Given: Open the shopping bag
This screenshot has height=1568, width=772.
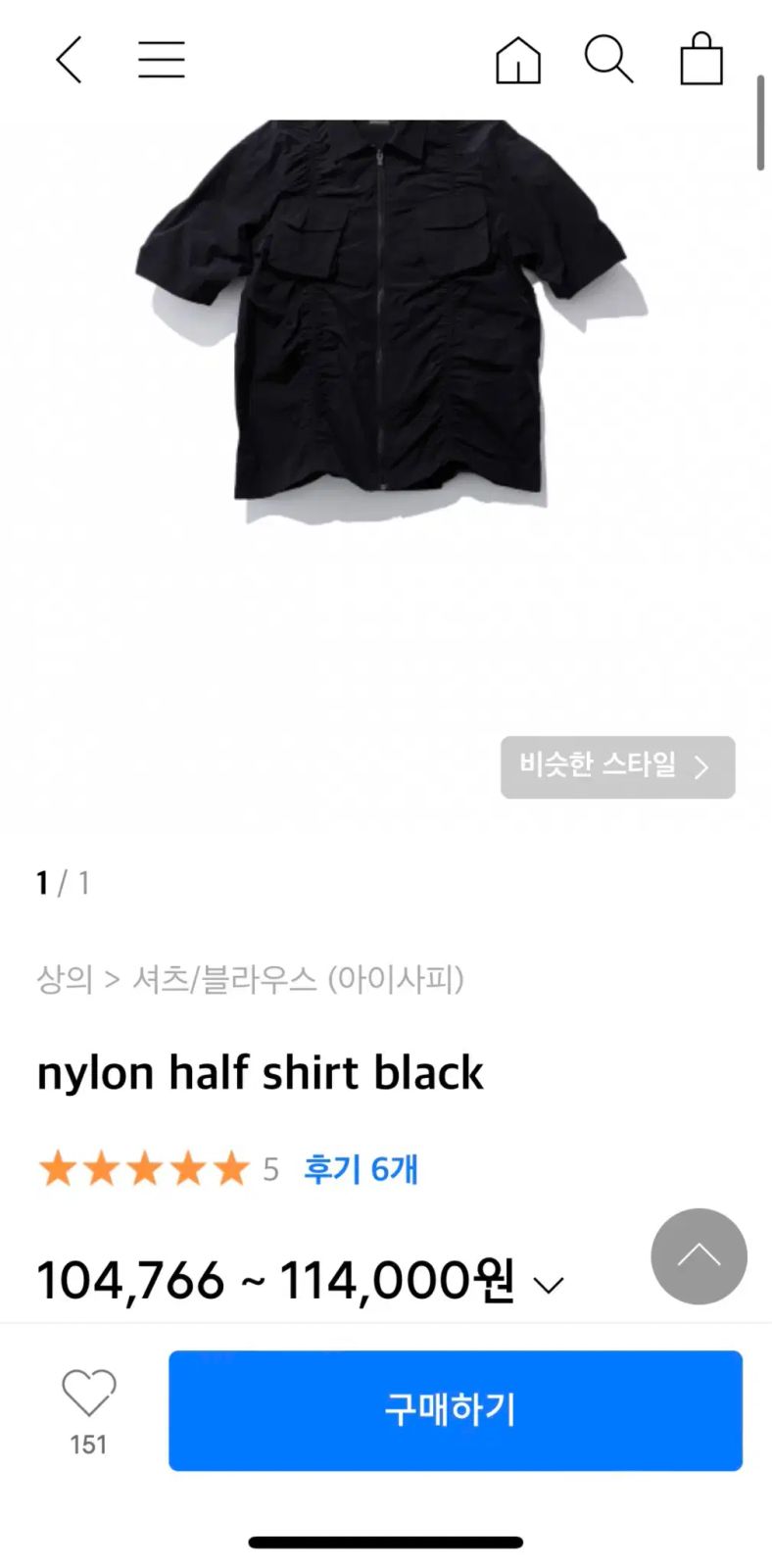Looking at the screenshot, I should click(x=701, y=60).
